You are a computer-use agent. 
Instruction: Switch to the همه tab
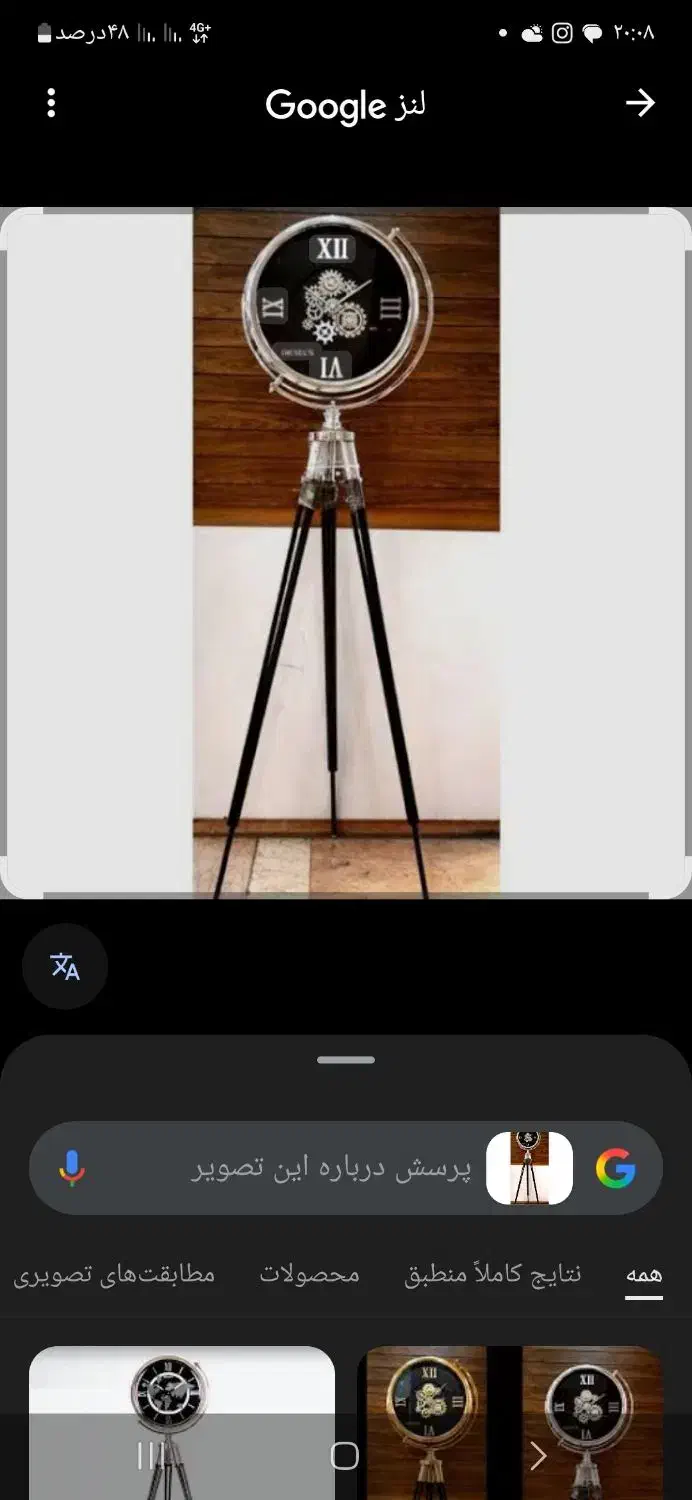click(x=644, y=1275)
